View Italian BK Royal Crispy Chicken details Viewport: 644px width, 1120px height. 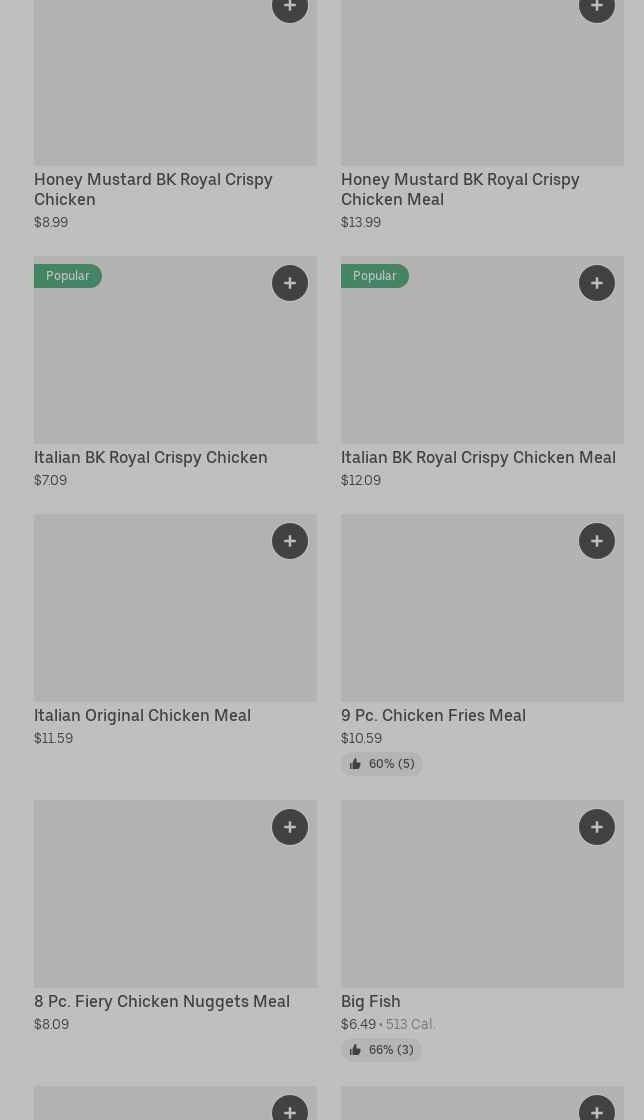pyautogui.click(x=151, y=458)
